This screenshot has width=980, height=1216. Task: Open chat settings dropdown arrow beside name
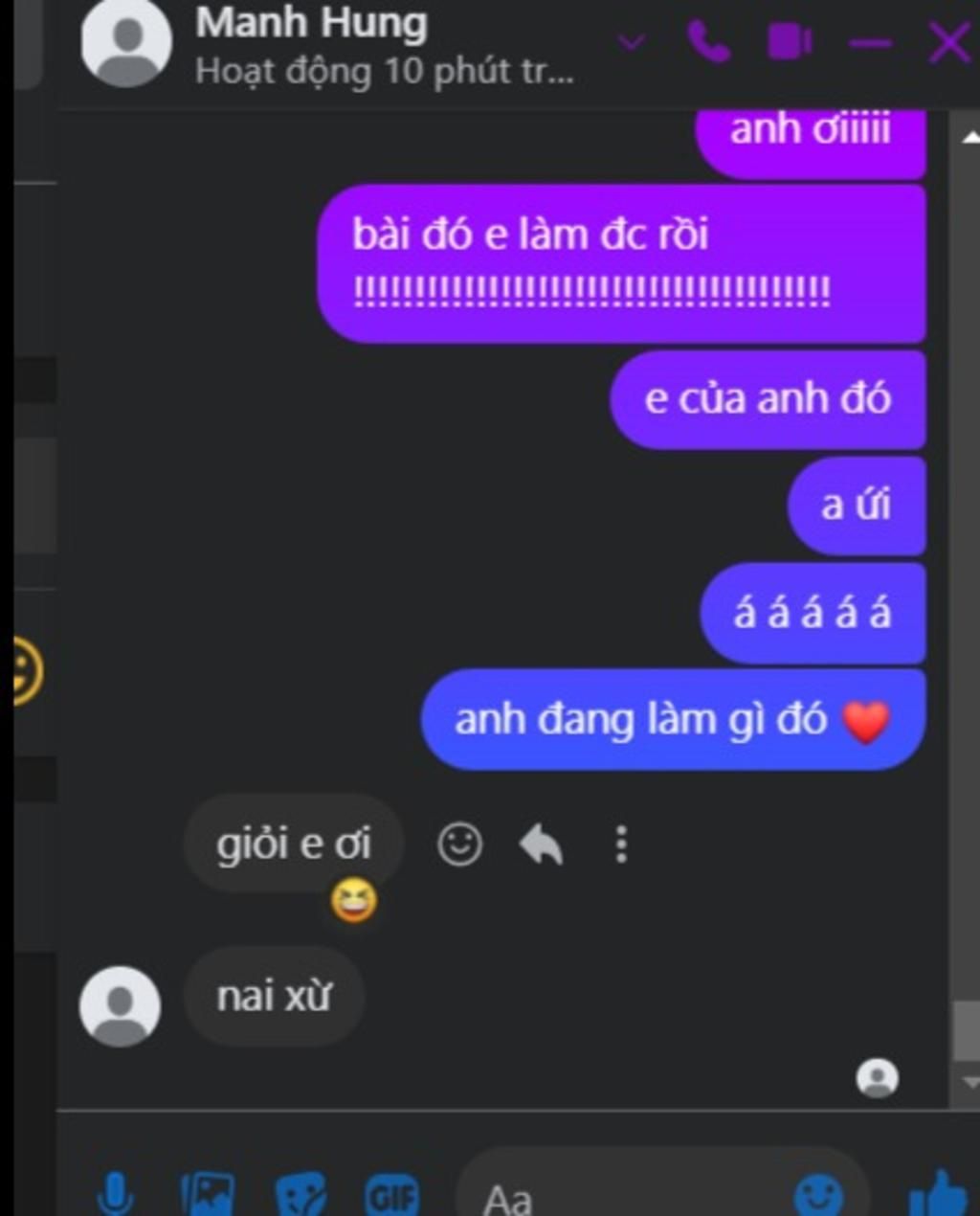click(632, 42)
